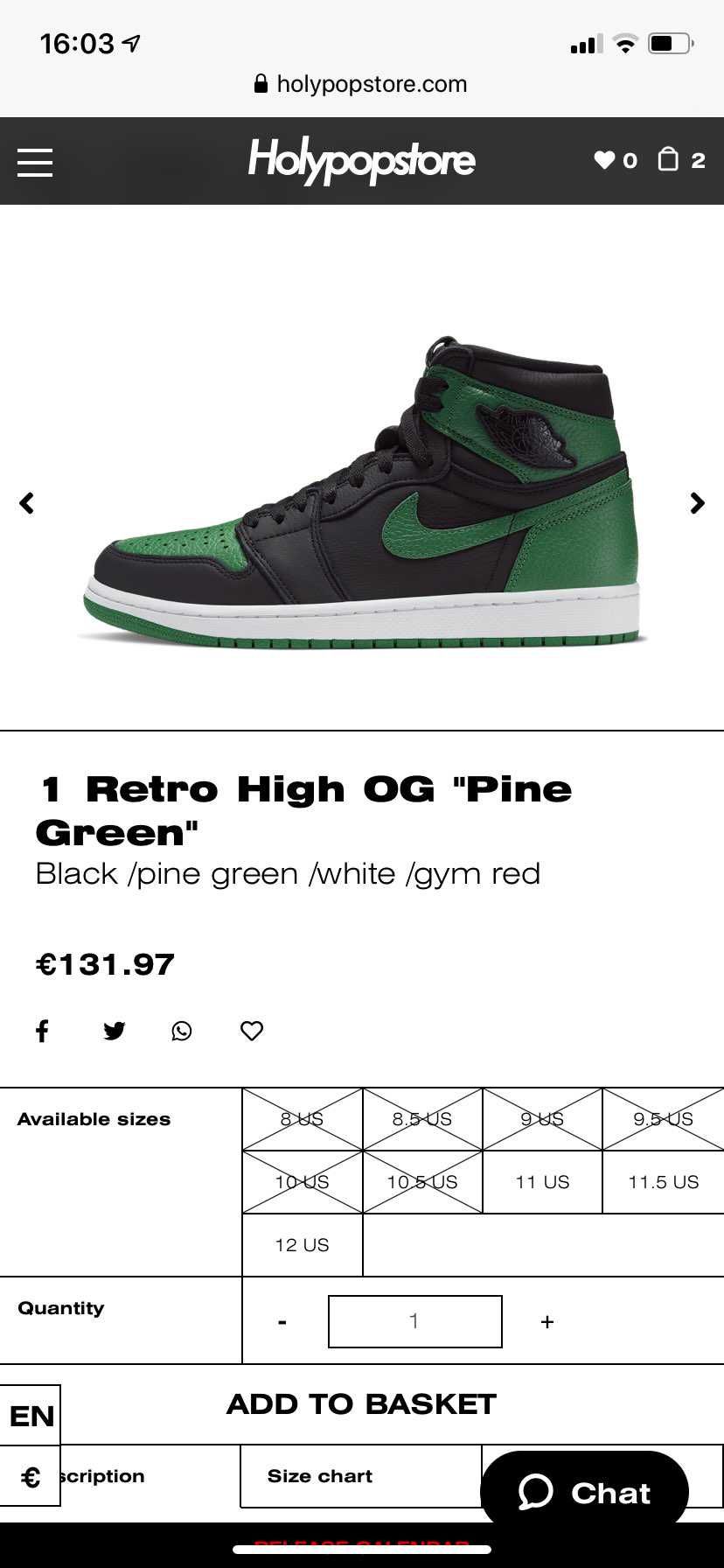Tap the quantity input field
This screenshot has height=1568, width=724.
pos(415,1321)
